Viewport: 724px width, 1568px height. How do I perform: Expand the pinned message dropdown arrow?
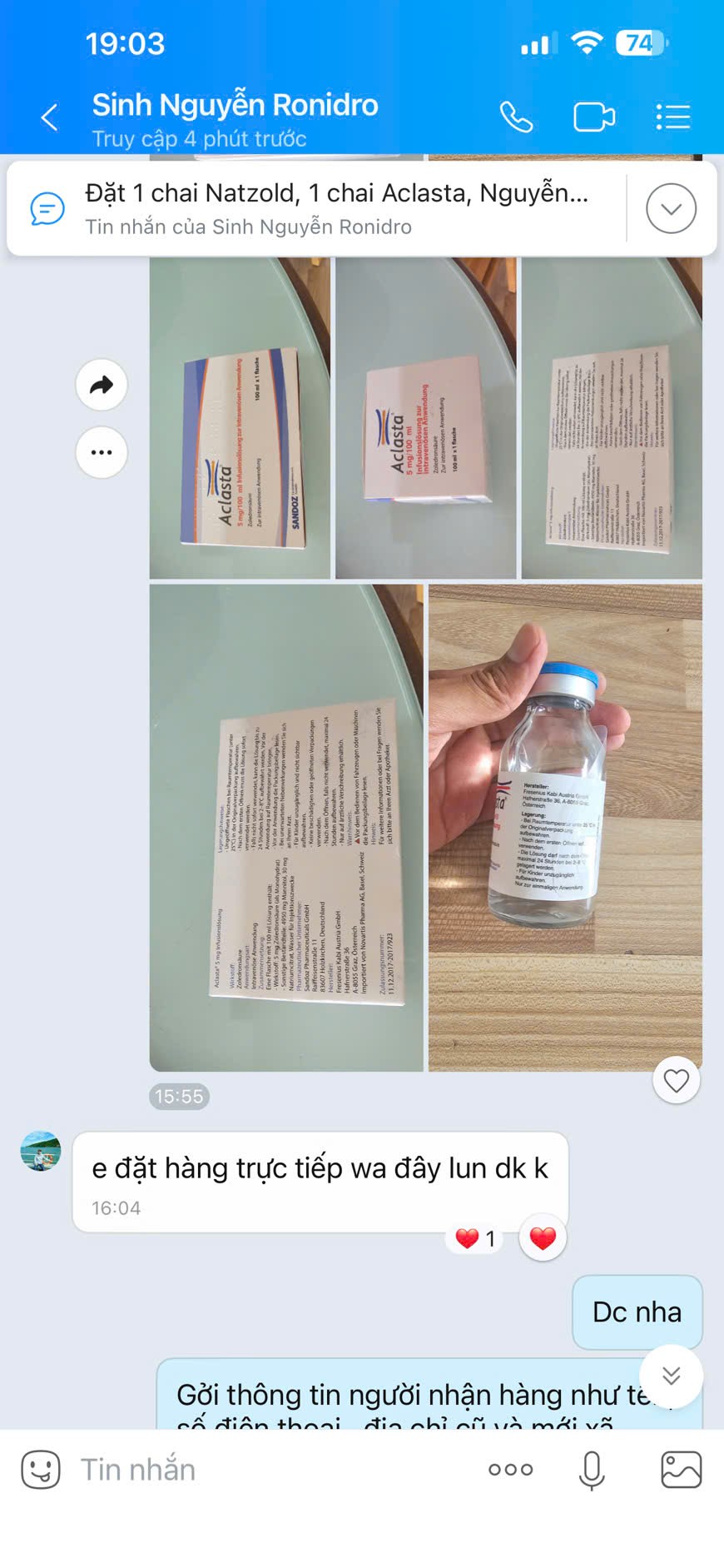point(671,208)
